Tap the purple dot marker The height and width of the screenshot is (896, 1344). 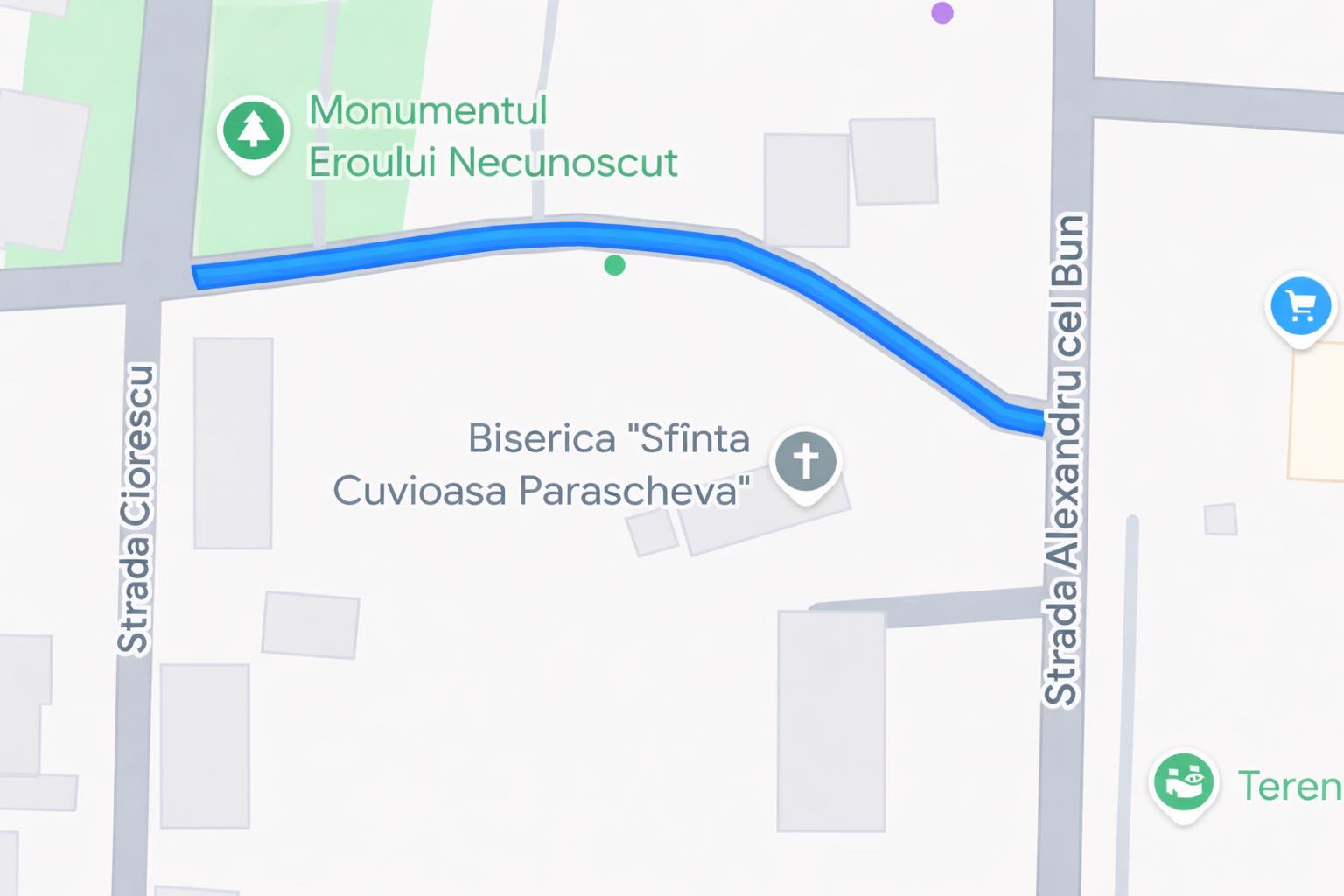[942, 13]
